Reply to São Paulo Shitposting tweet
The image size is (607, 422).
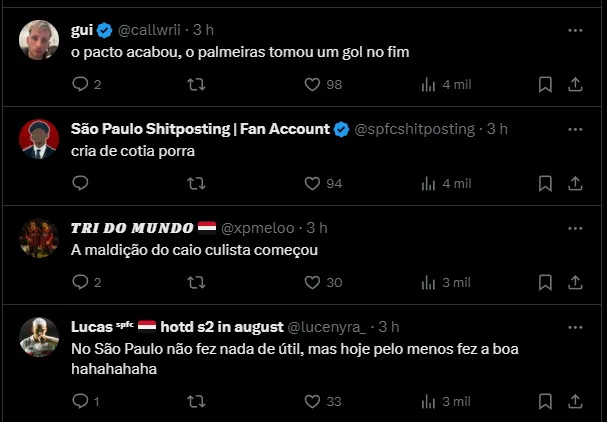[x=81, y=183]
